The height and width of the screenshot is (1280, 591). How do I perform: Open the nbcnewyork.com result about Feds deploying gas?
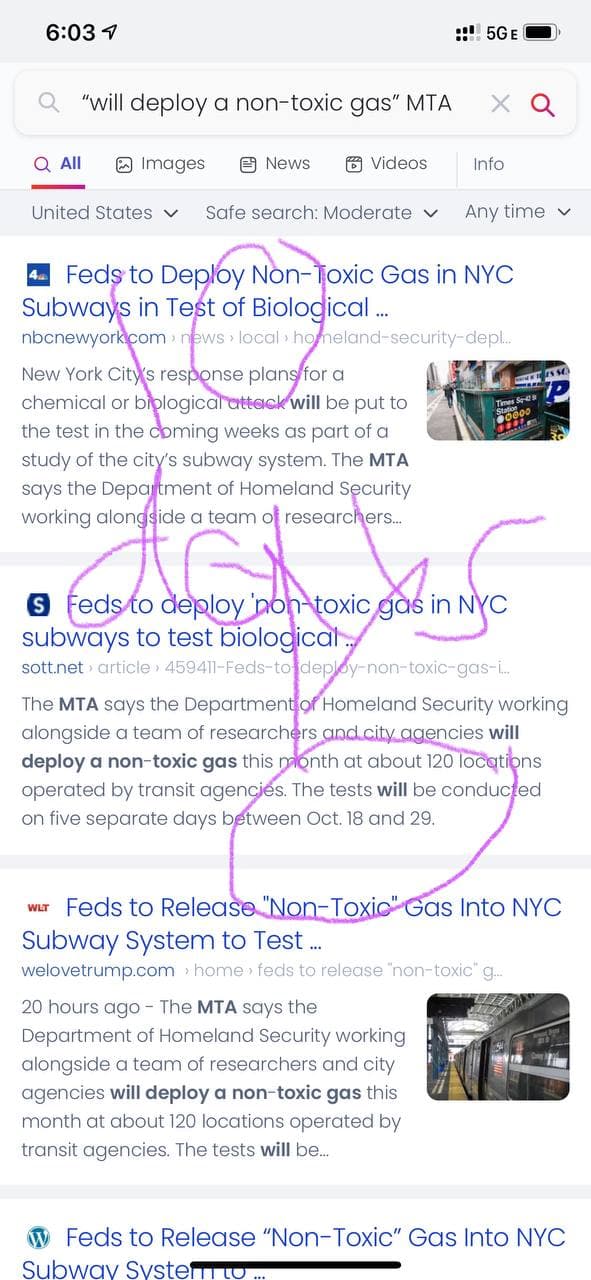[x=268, y=290]
